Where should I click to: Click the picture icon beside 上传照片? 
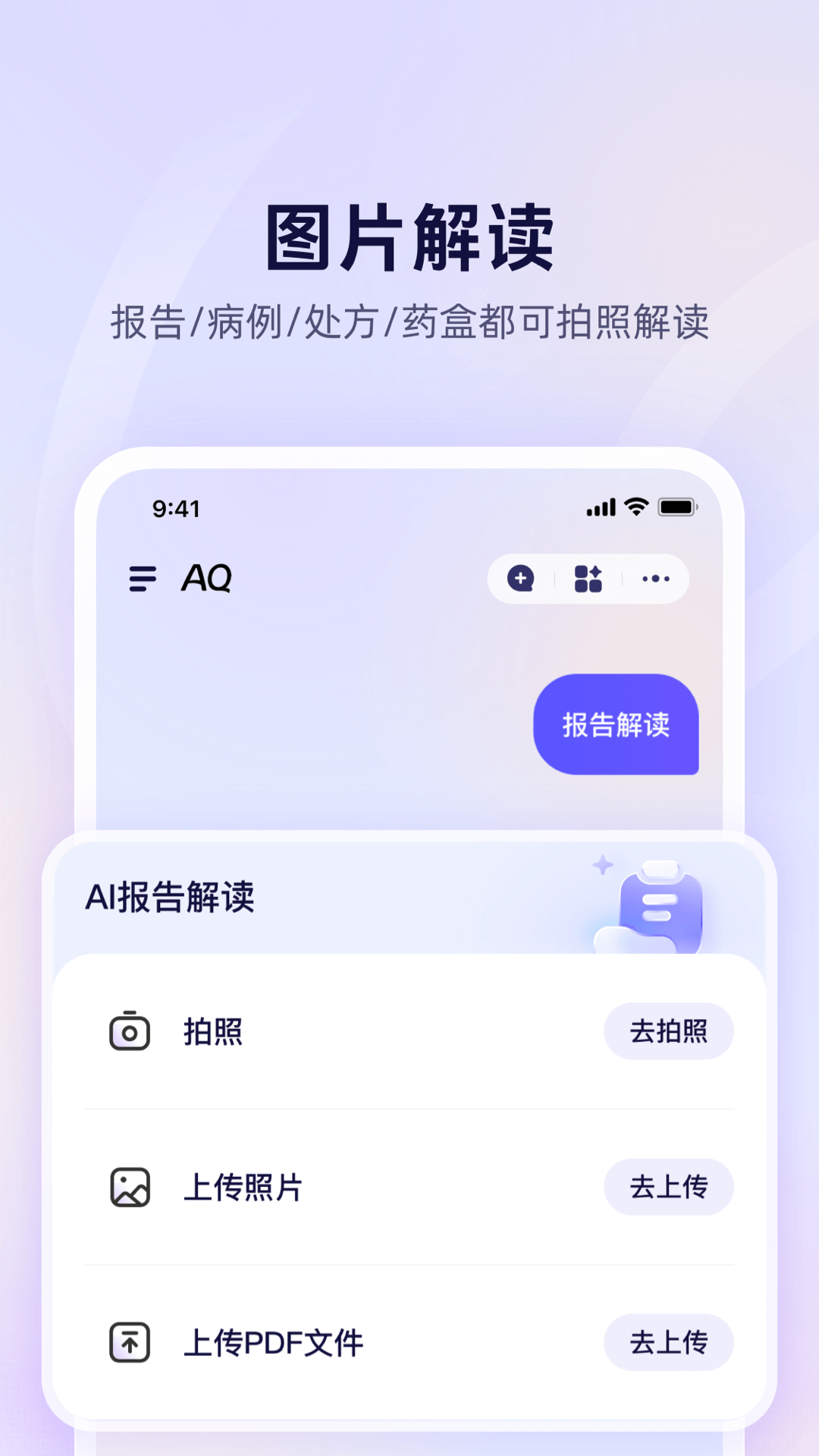[130, 1188]
